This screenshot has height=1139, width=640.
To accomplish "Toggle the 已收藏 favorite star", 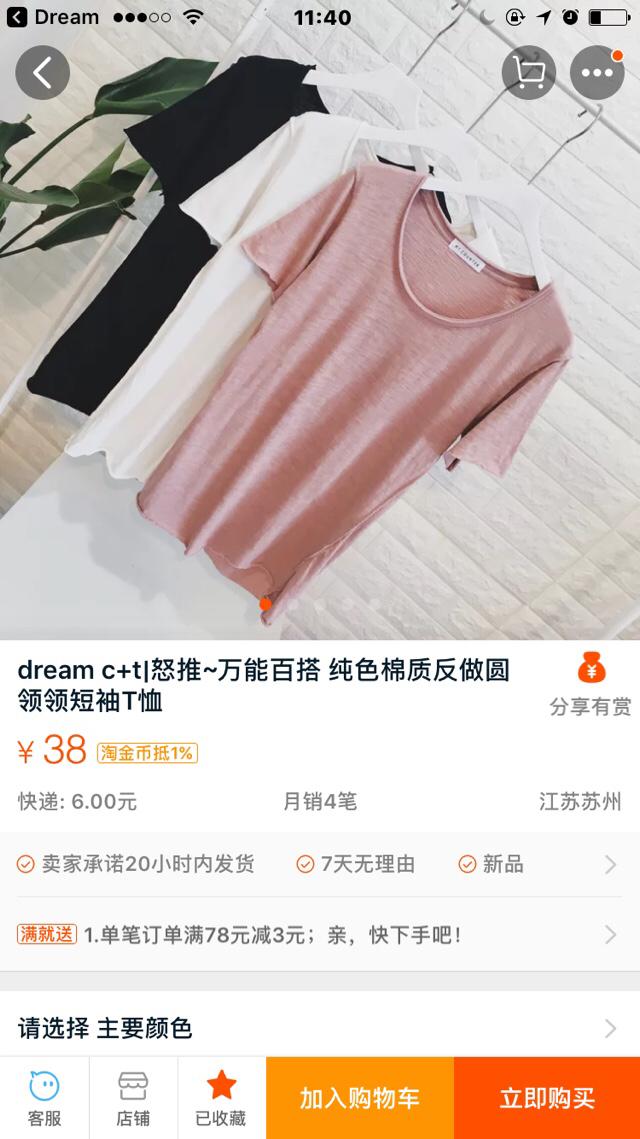I will tap(221, 1098).
